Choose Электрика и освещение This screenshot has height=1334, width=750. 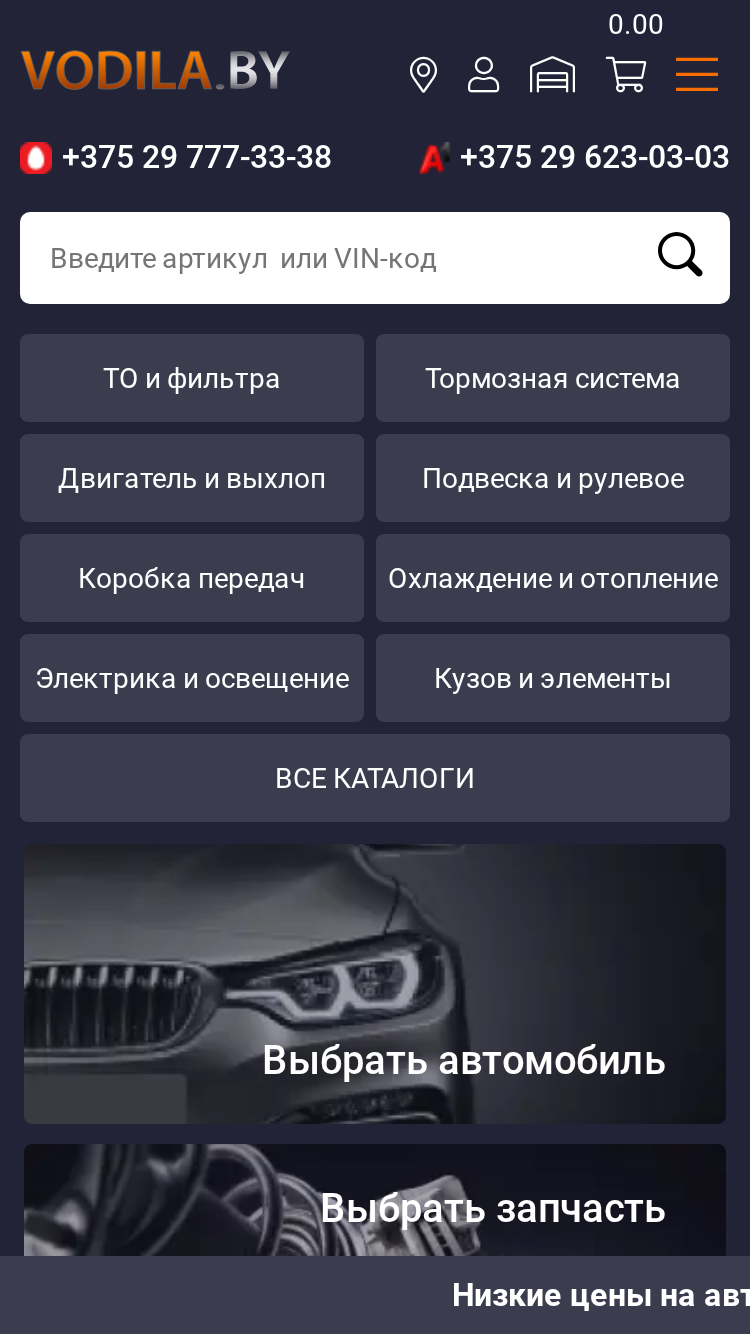coord(192,678)
